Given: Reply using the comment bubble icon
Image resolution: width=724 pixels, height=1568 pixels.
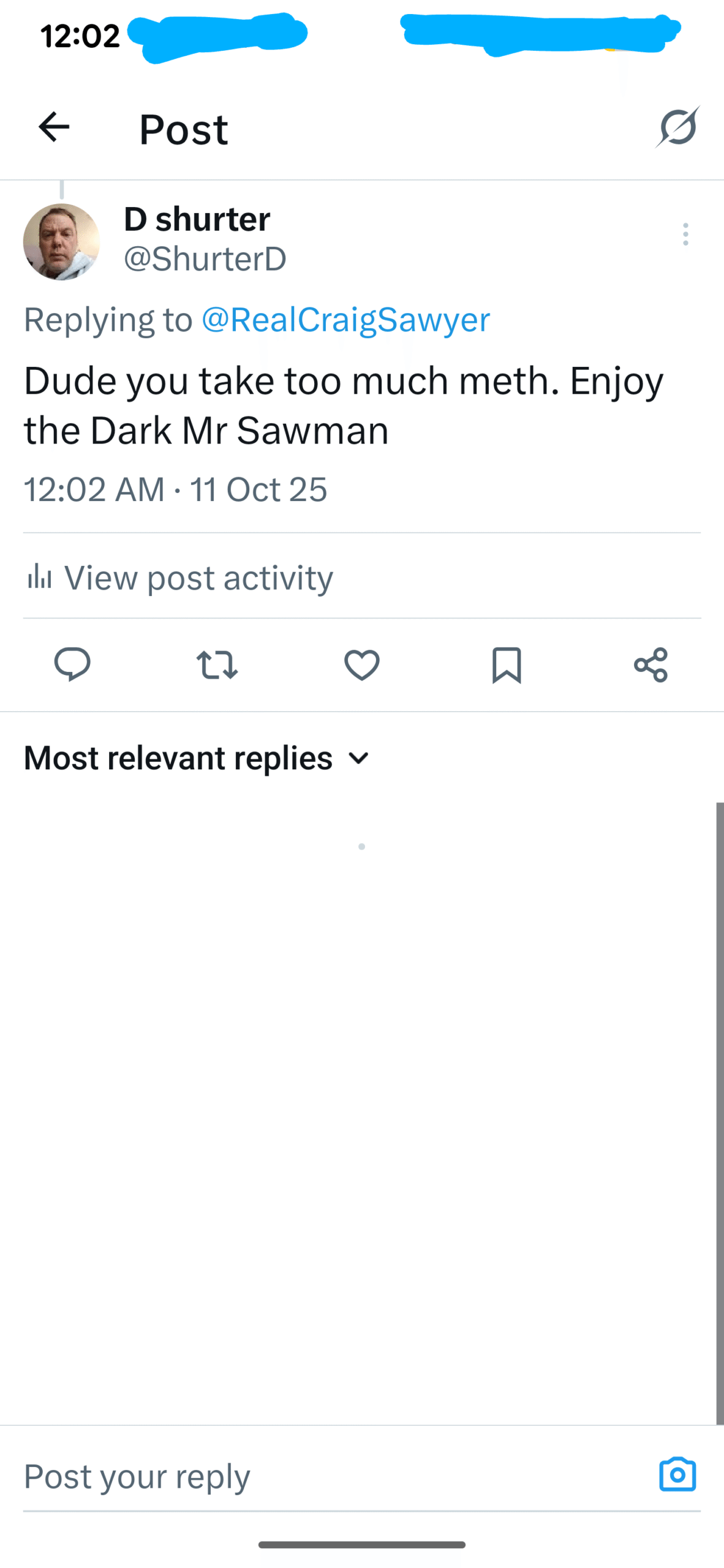Looking at the screenshot, I should pyautogui.click(x=72, y=664).
